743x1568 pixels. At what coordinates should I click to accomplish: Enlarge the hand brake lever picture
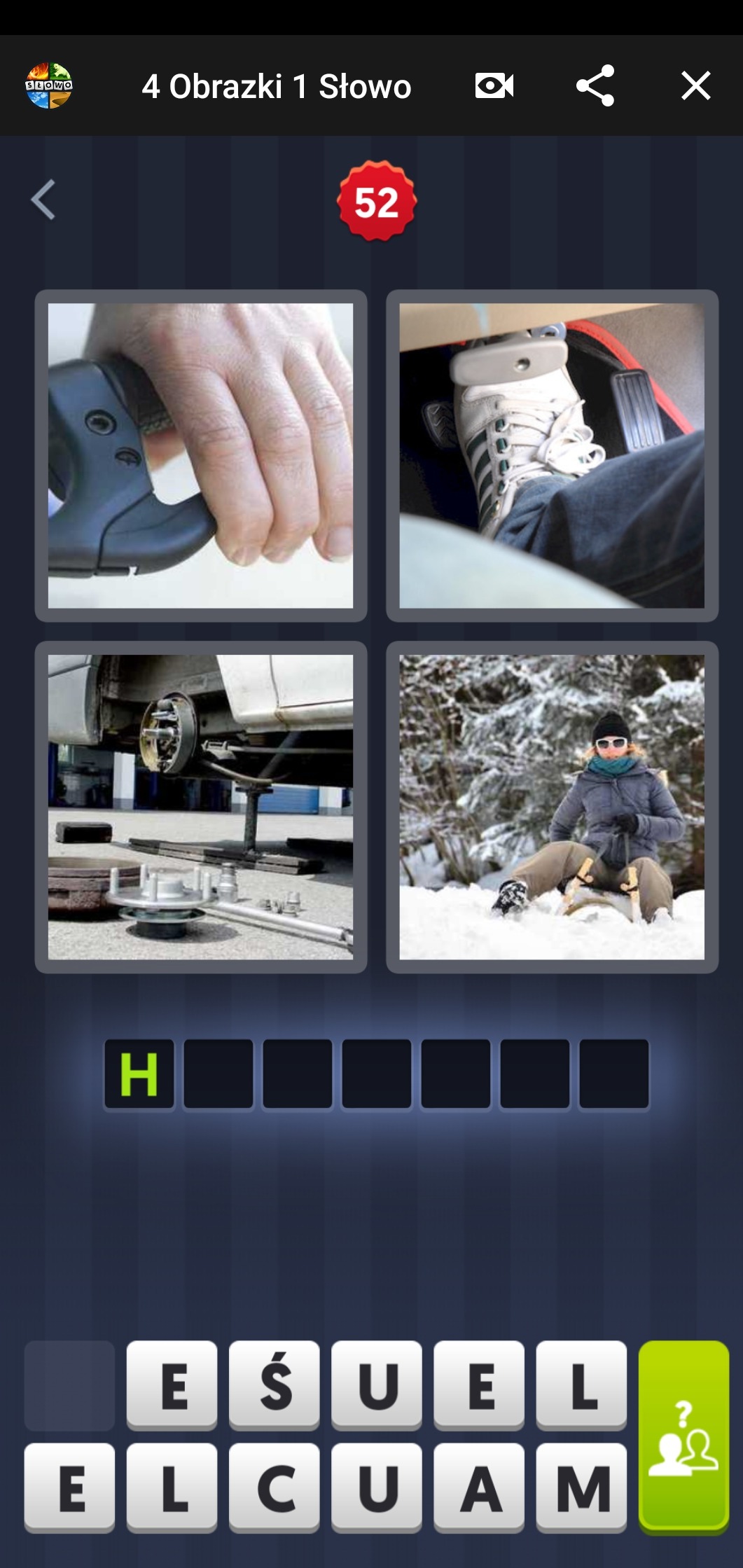point(201,456)
